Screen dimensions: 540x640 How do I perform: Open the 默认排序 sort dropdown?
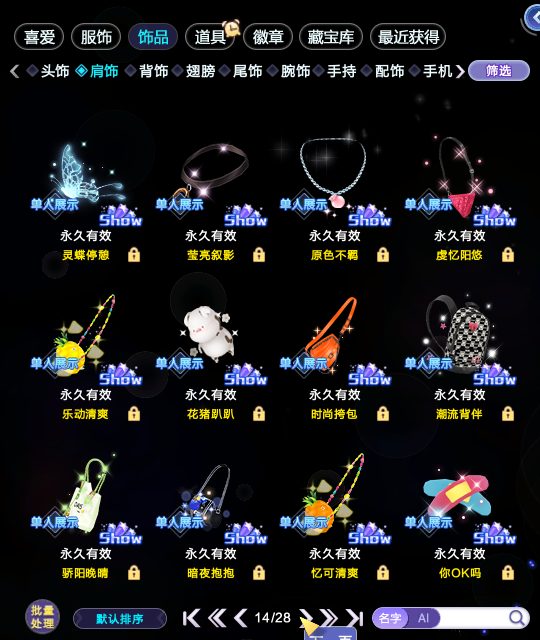pyautogui.click(x=120, y=619)
